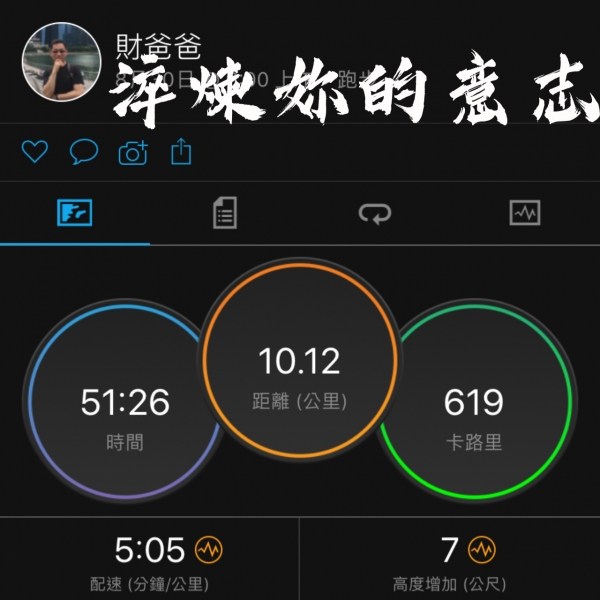Open the comments bubble
Screen dimensions: 600x600
pyautogui.click(x=83, y=153)
